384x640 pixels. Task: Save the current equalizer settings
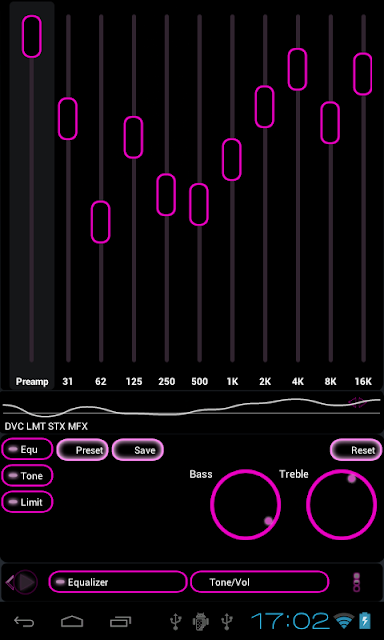(138, 450)
